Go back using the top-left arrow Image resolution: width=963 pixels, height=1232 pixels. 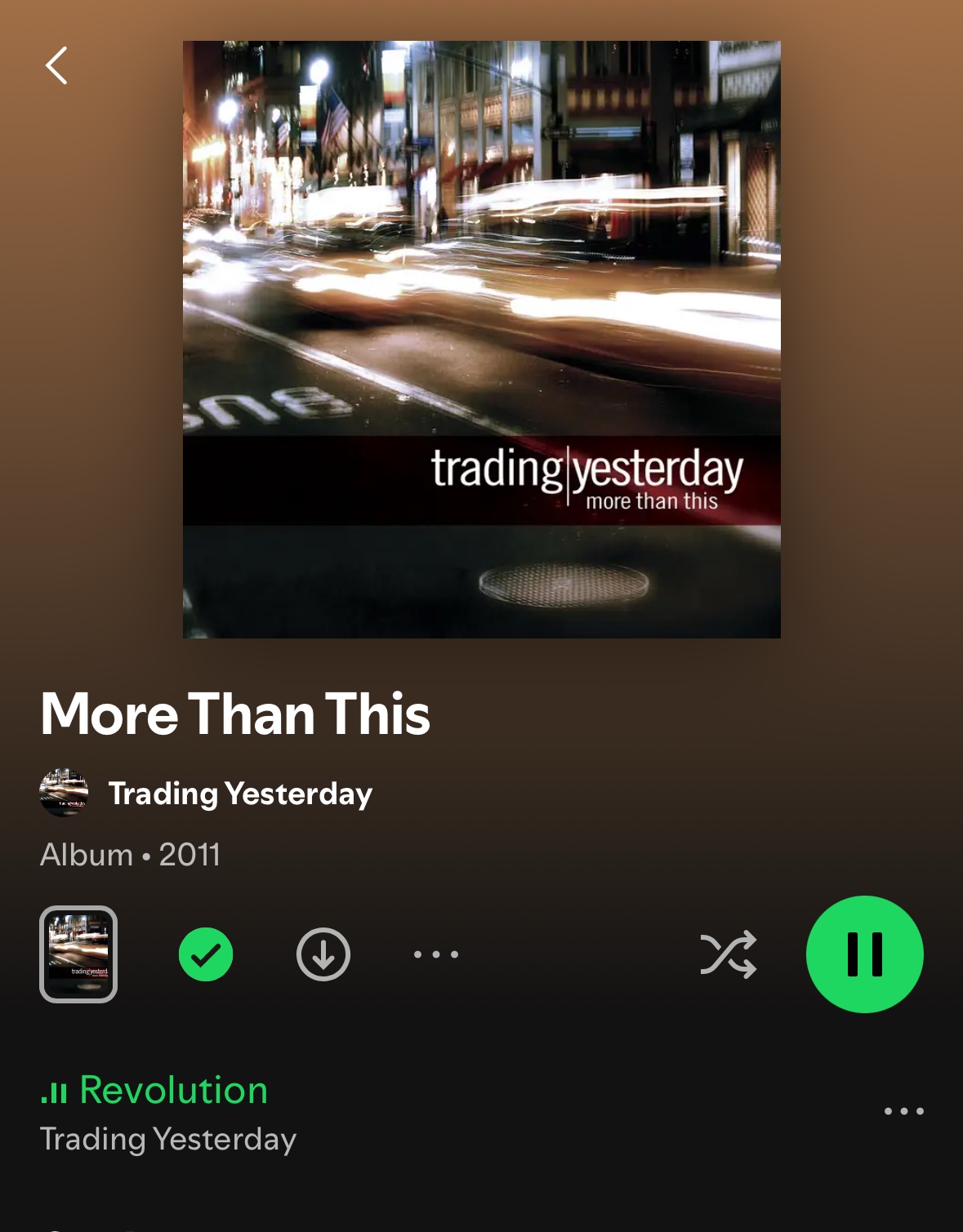[x=56, y=65]
